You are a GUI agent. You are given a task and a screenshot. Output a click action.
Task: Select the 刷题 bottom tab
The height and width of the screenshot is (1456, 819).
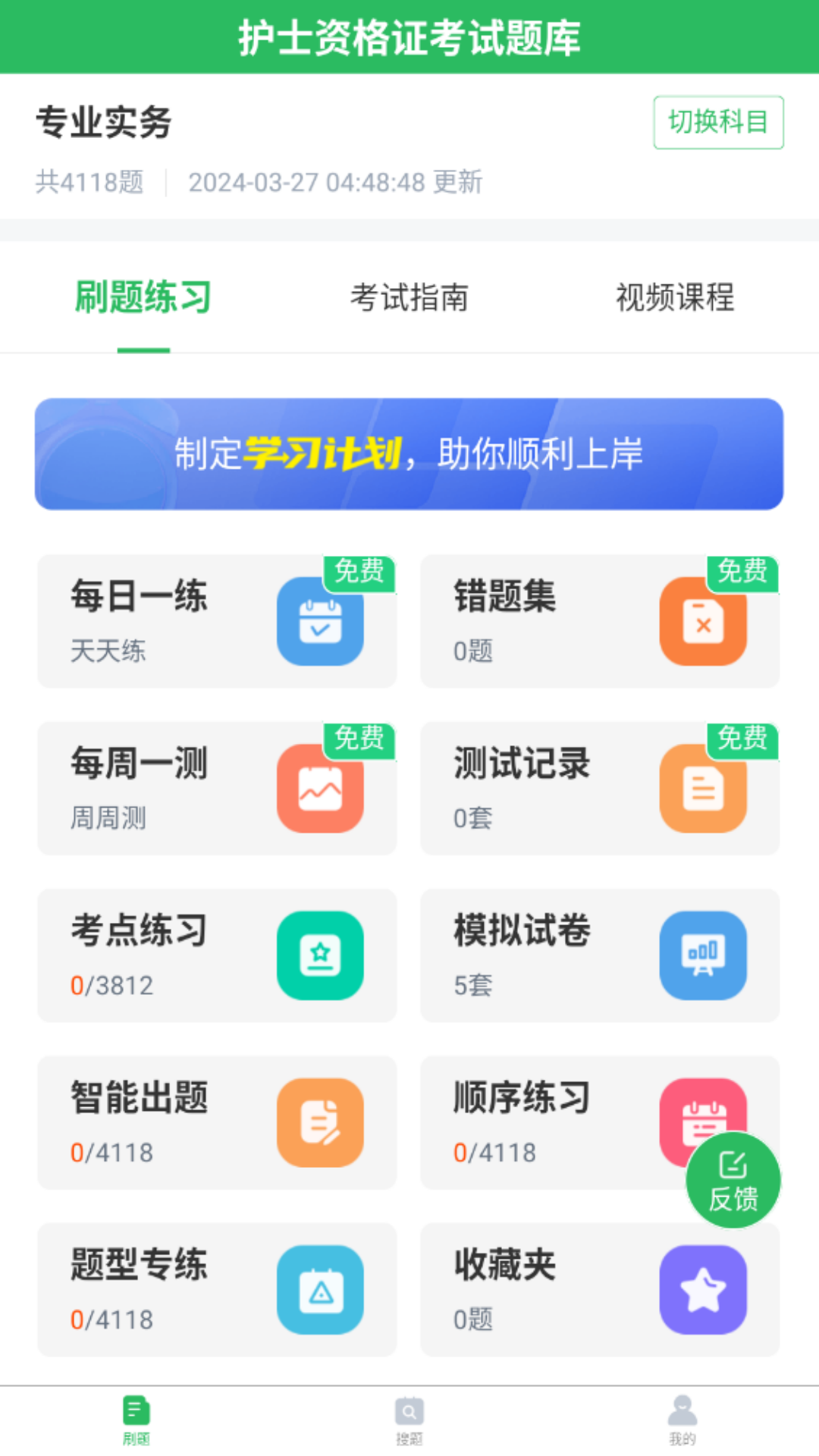(x=136, y=1420)
